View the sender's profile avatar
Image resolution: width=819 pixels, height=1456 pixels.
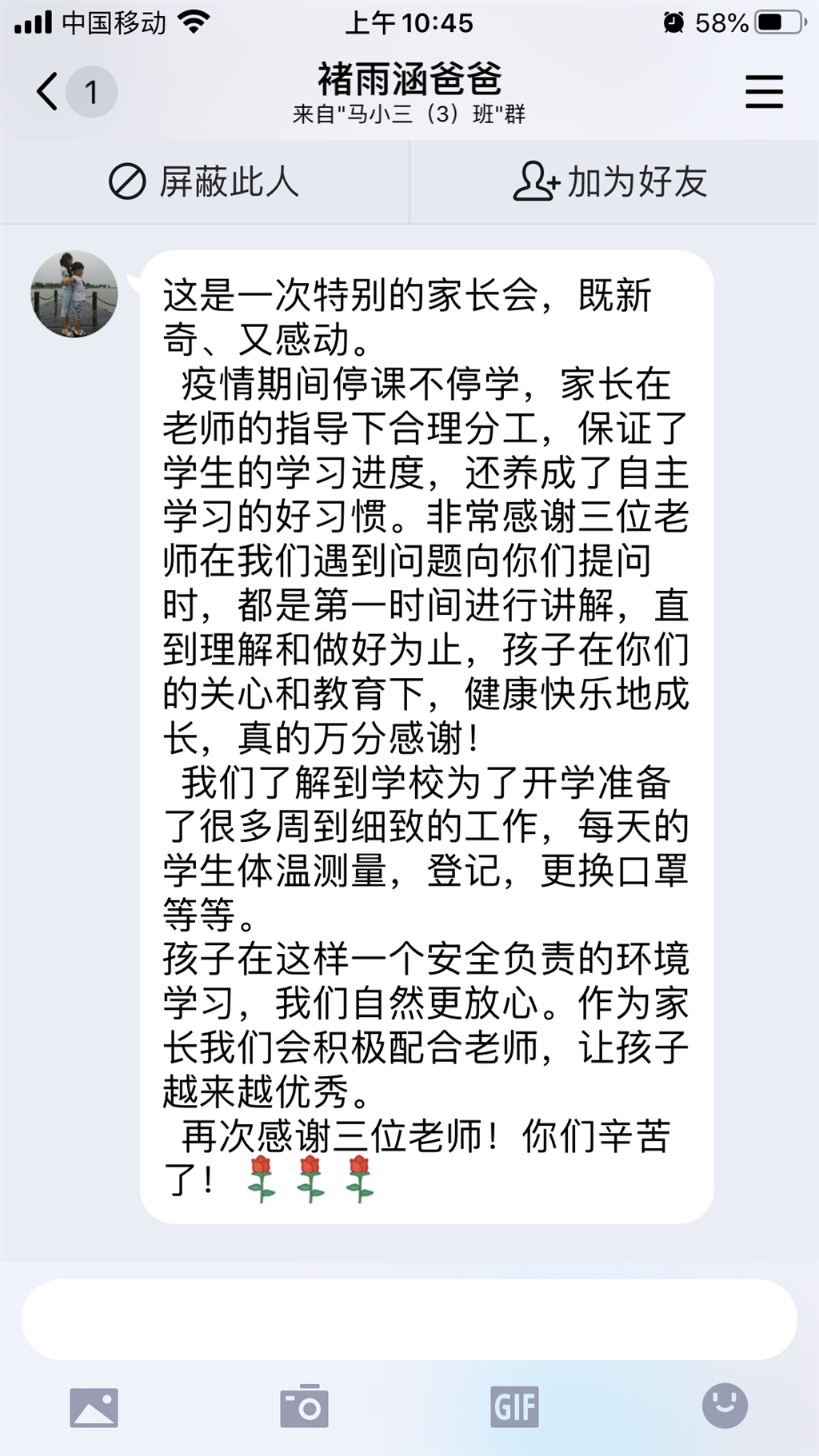(74, 293)
